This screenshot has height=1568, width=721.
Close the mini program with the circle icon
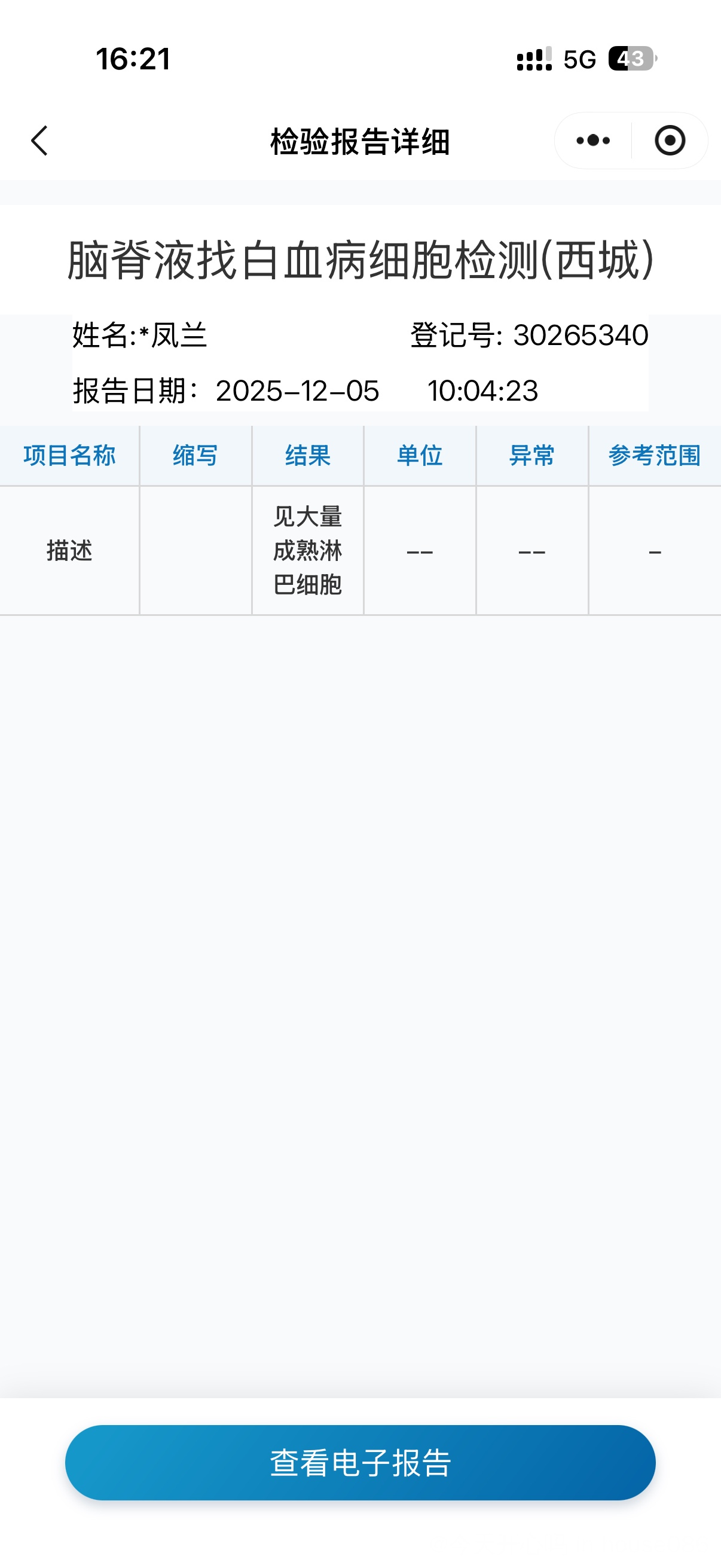[x=670, y=141]
